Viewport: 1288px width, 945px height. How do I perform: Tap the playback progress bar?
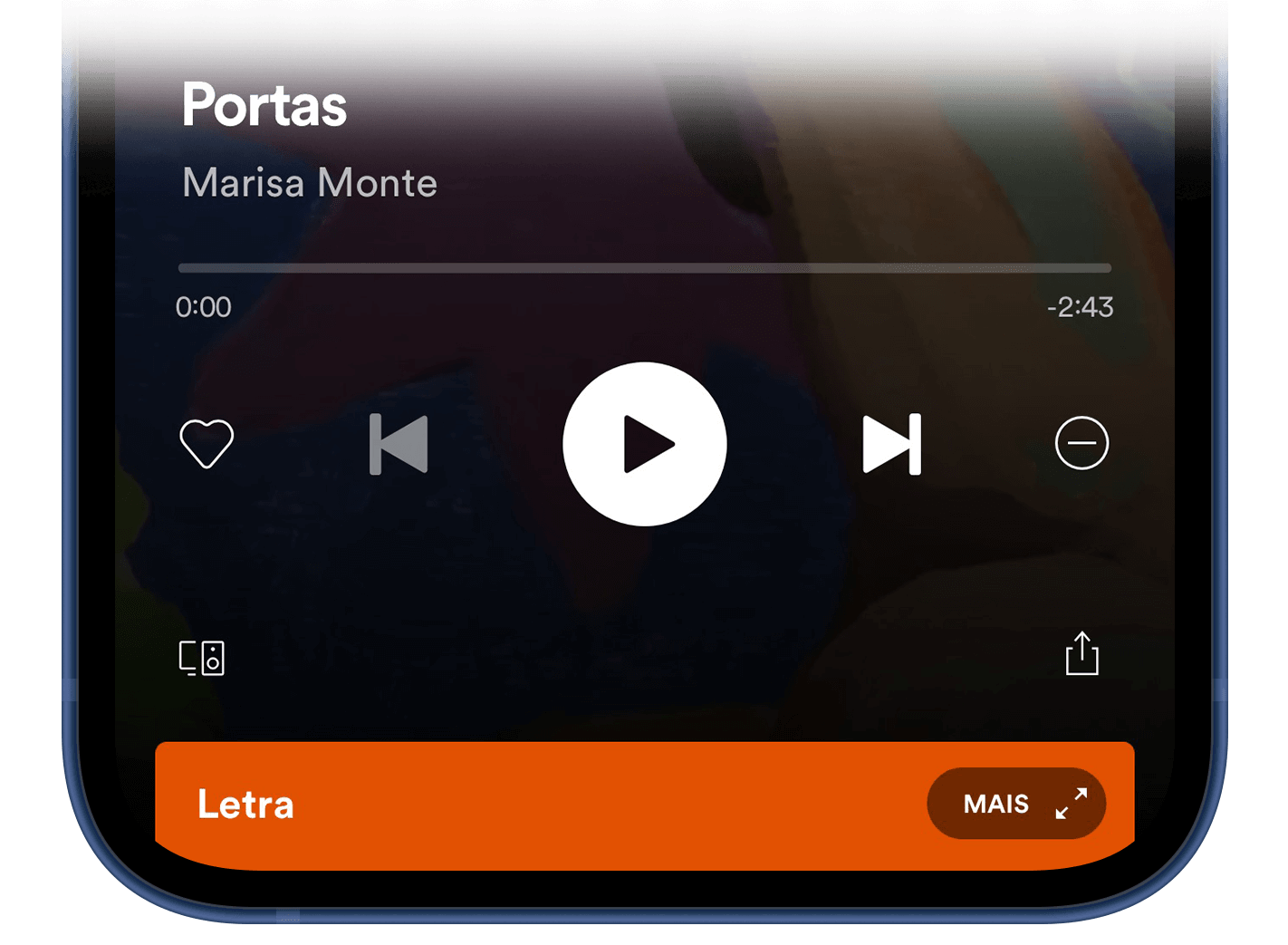point(644,268)
